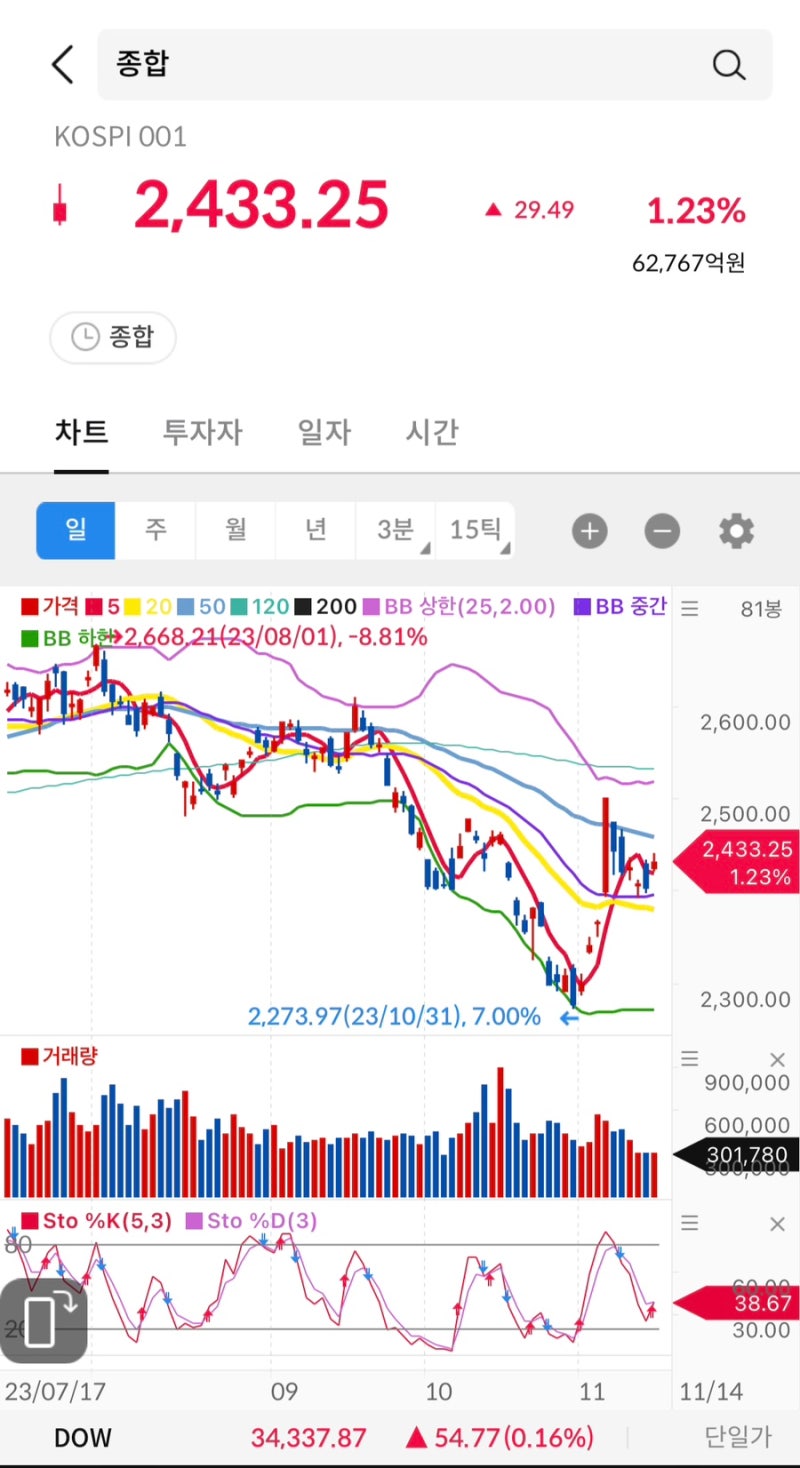Tap the back arrow to exit
The height and width of the screenshot is (1468, 800).
point(62,63)
